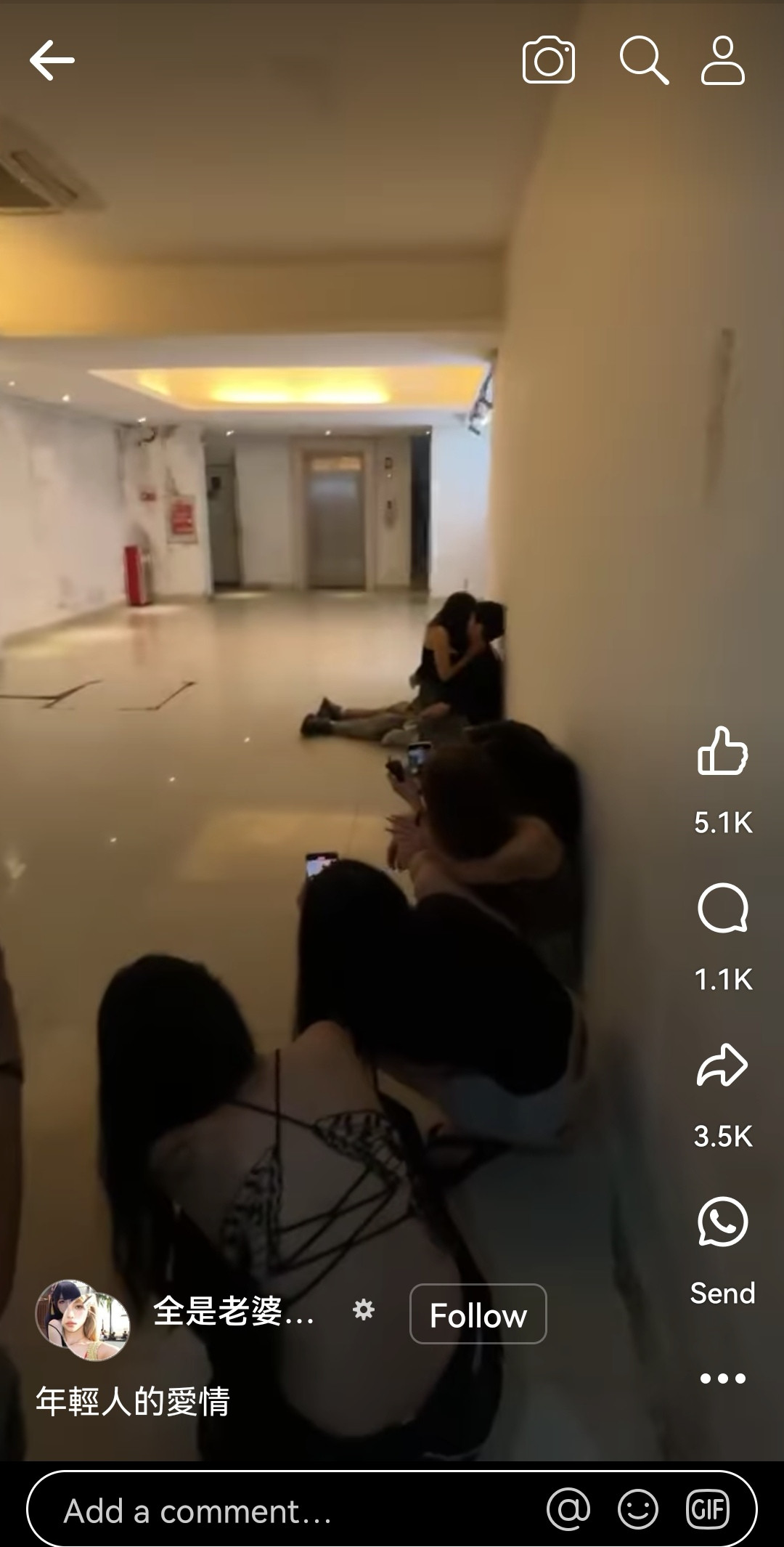Open the comments bubble
784x1547 pixels.
pos(722,908)
